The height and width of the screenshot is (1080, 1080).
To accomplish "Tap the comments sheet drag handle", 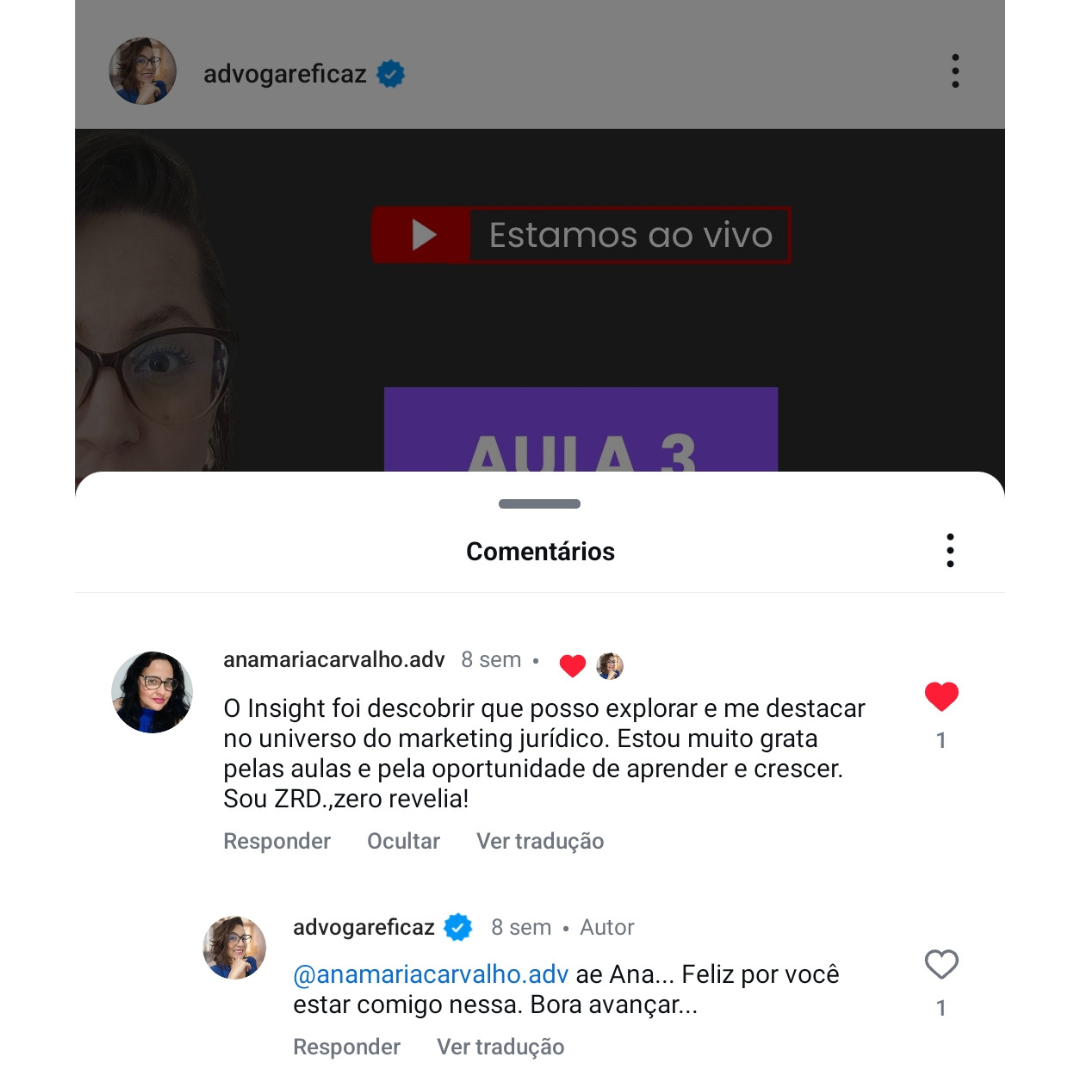I will (x=539, y=504).
